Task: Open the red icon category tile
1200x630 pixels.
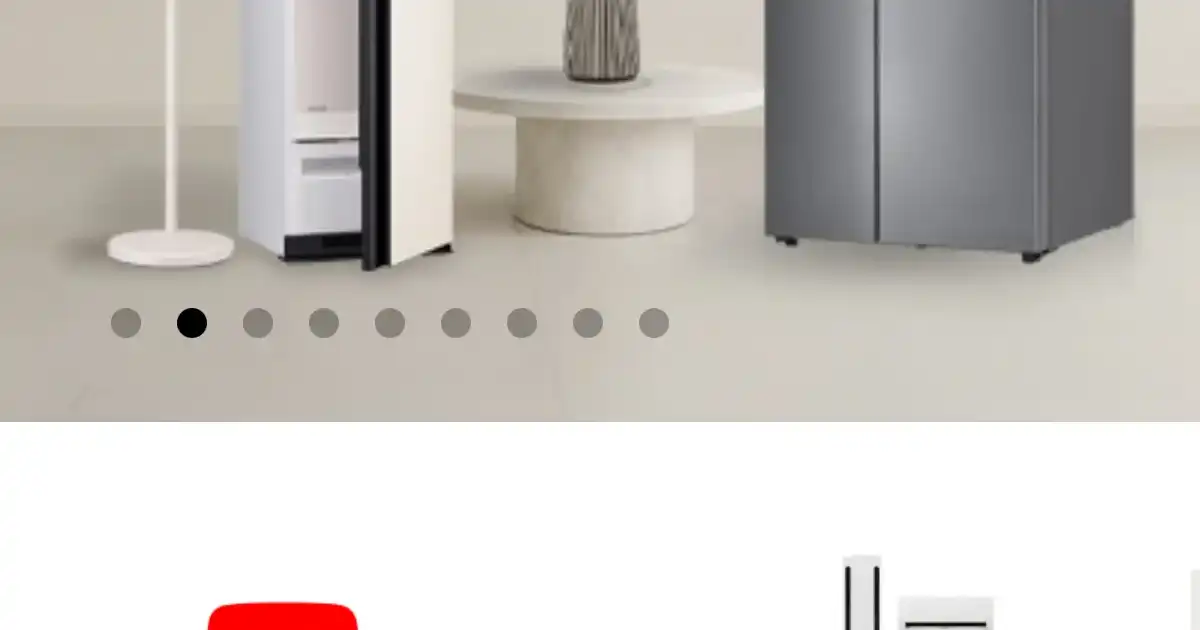Action: pyautogui.click(x=282, y=614)
